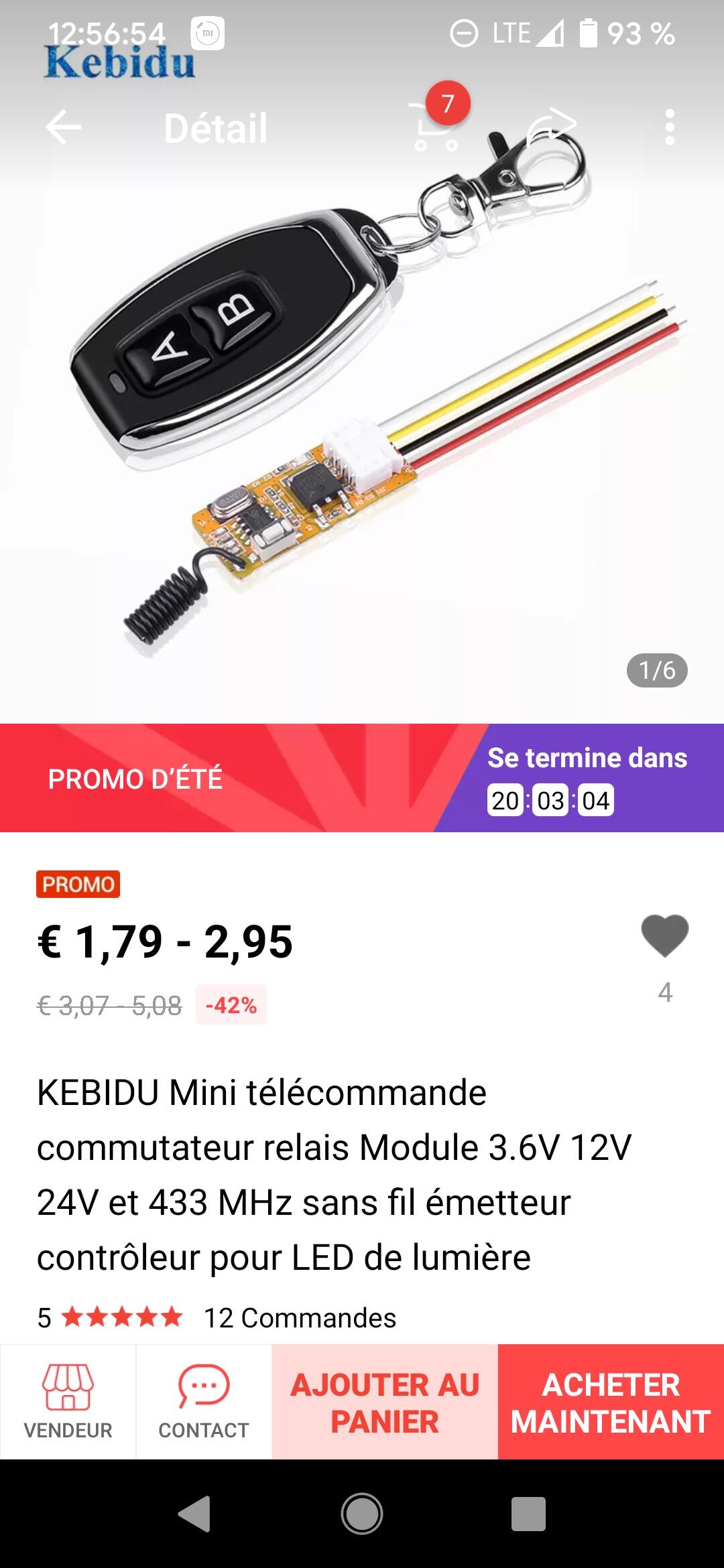Screen dimensions: 724x1568
Task: Add the product to favorites with the heart
Action: 665,935
